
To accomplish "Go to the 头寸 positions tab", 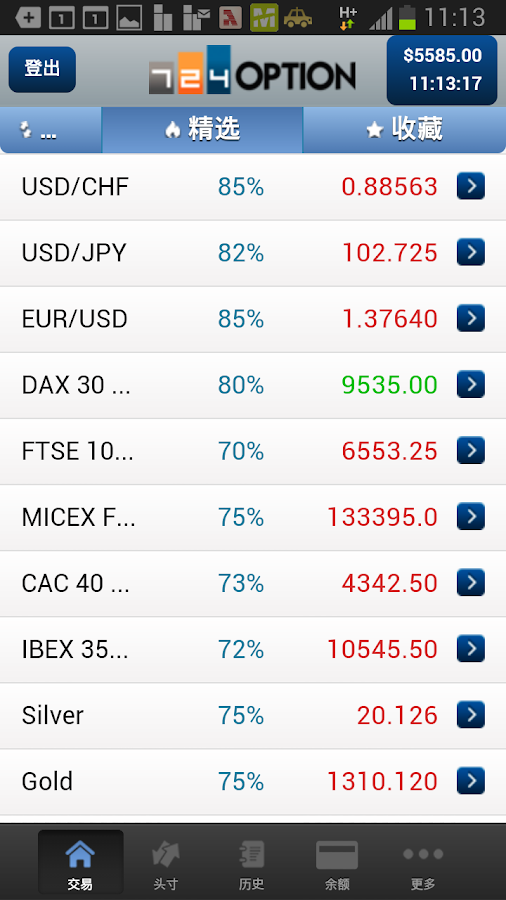I will (x=166, y=861).
